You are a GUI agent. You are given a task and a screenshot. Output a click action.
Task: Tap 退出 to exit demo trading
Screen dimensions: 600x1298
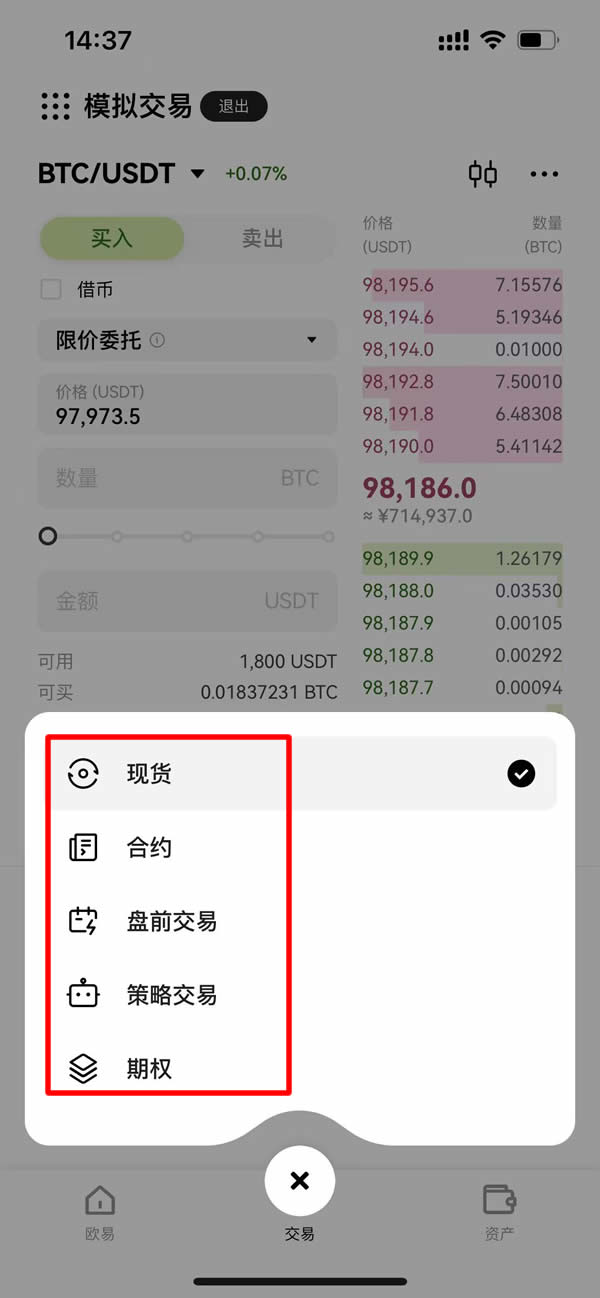[x=233, y=107]
